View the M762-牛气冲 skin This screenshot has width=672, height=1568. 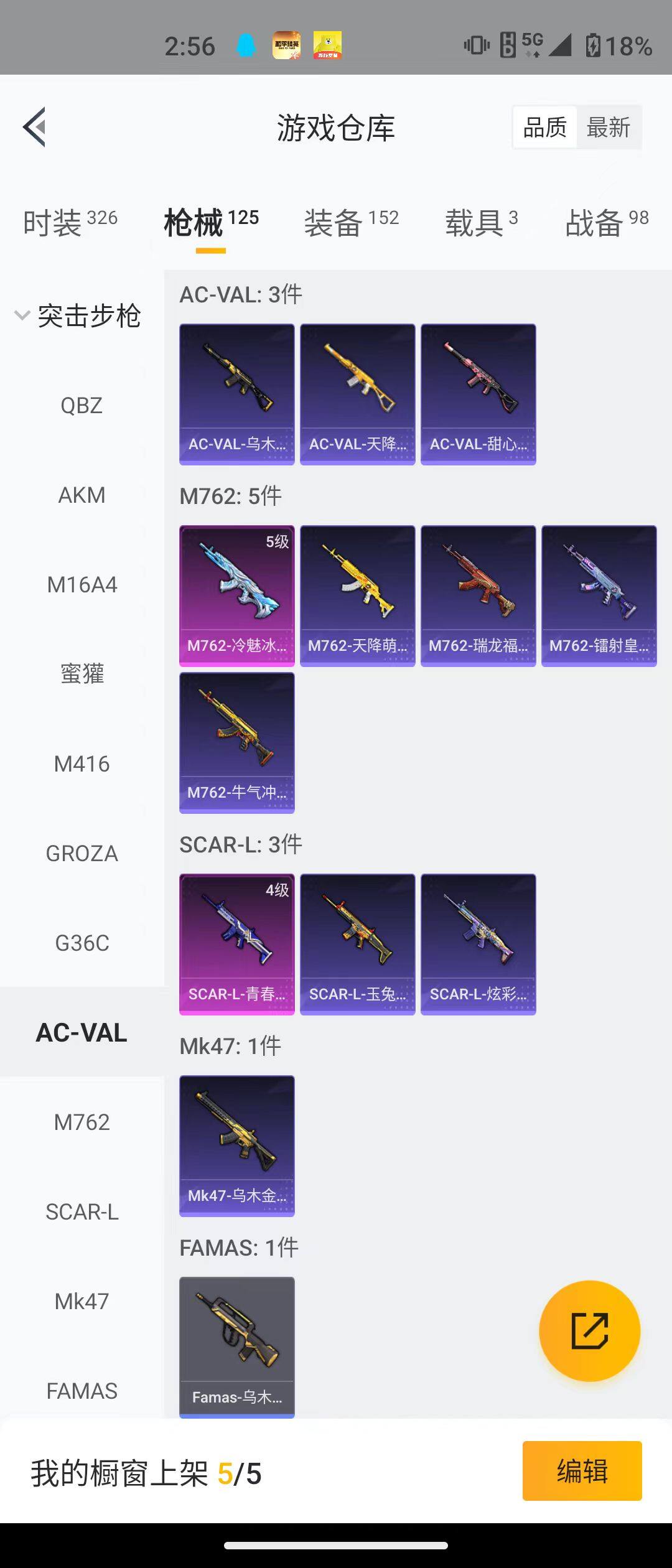pyautogui.click(x=237, y=742)
